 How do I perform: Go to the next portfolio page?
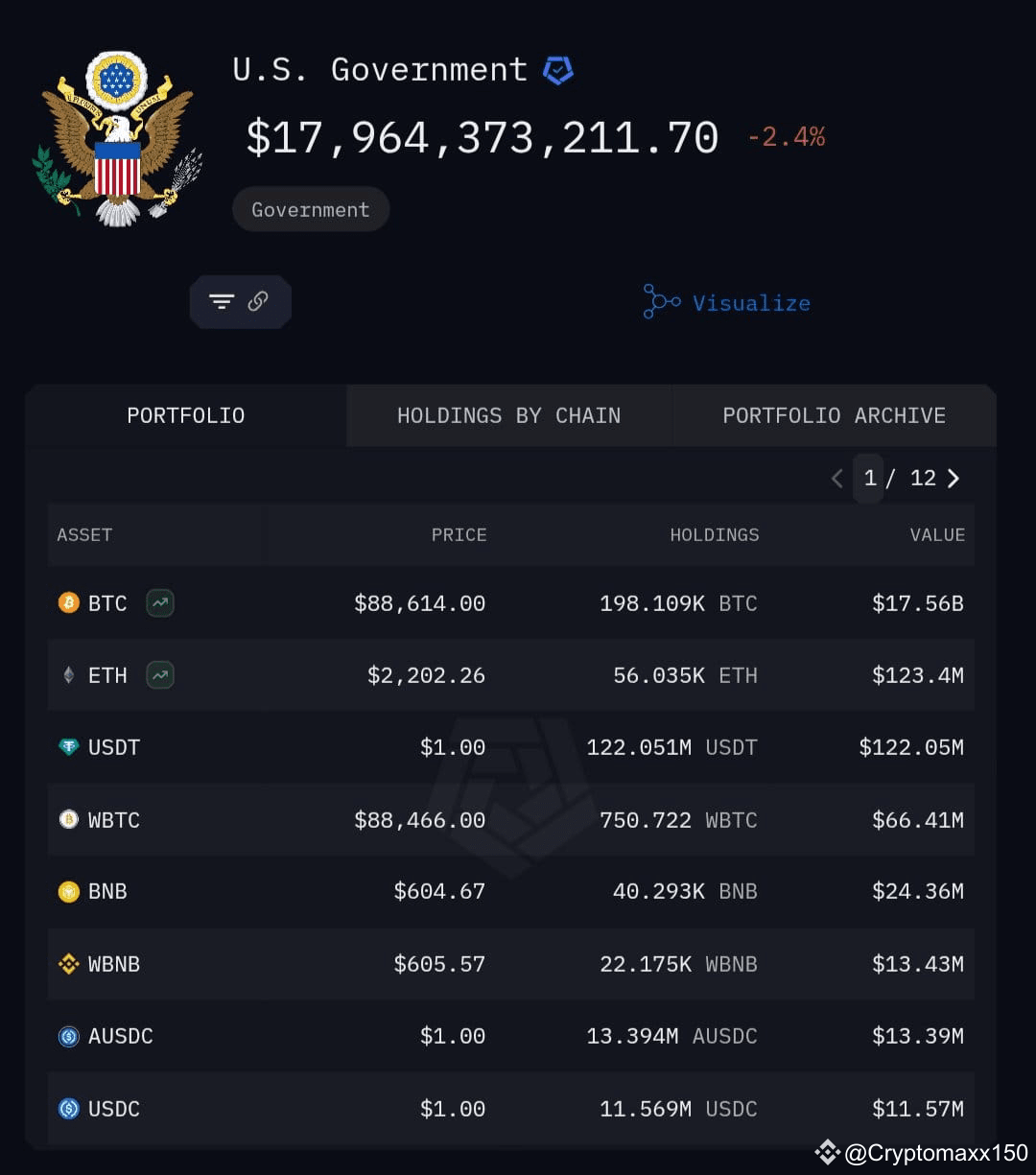click(954, 478)
